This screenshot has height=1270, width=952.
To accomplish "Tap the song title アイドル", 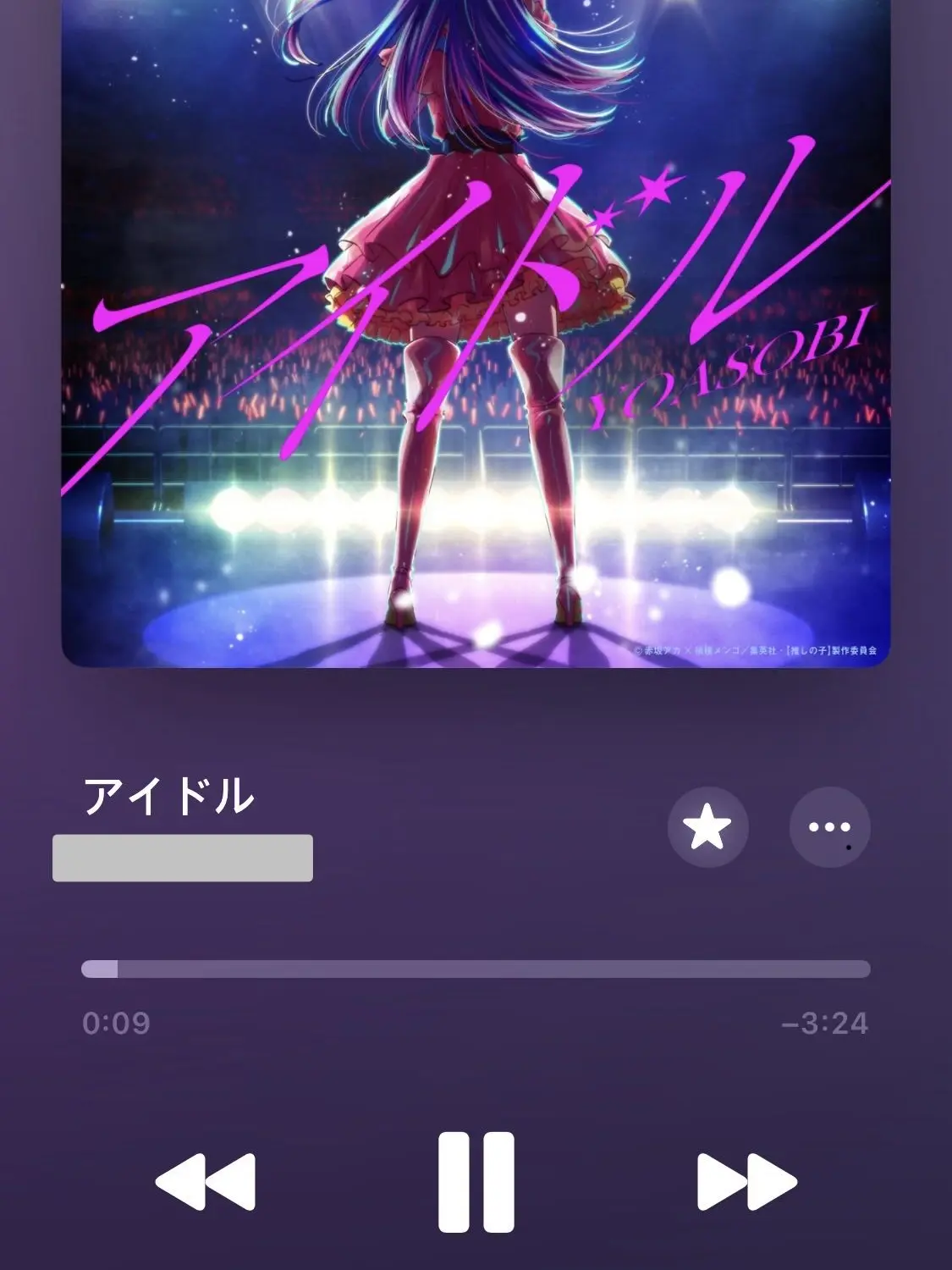I will (169, 796).
